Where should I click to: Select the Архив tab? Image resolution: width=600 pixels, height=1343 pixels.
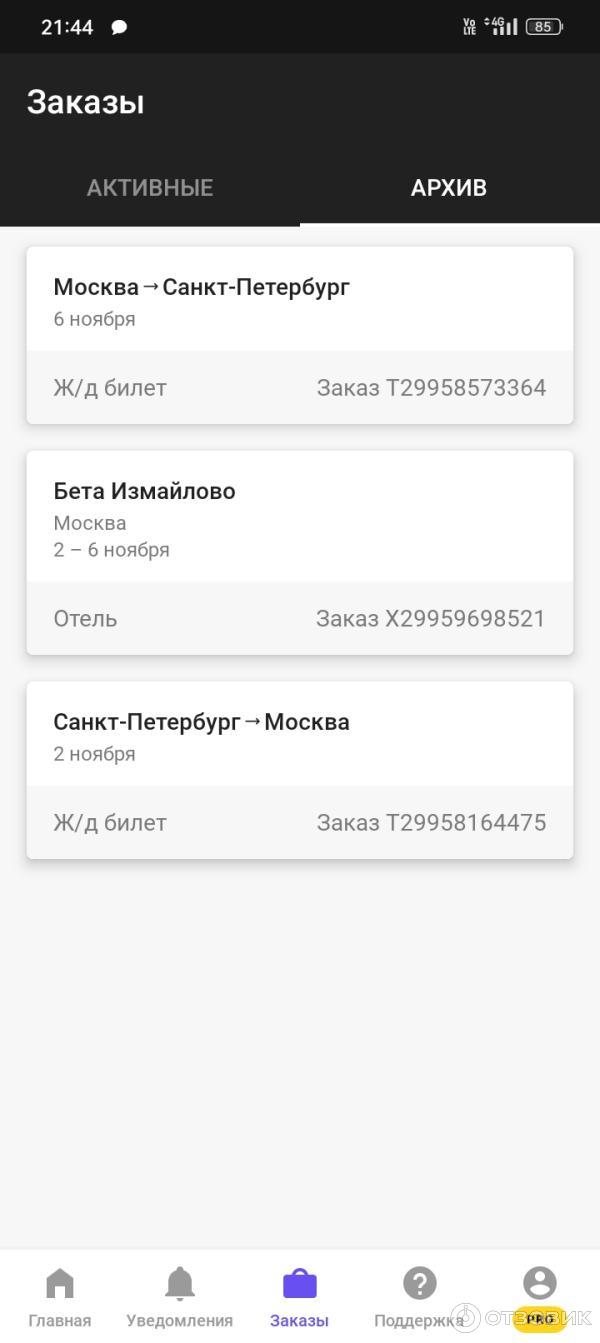tap(449, 188)
